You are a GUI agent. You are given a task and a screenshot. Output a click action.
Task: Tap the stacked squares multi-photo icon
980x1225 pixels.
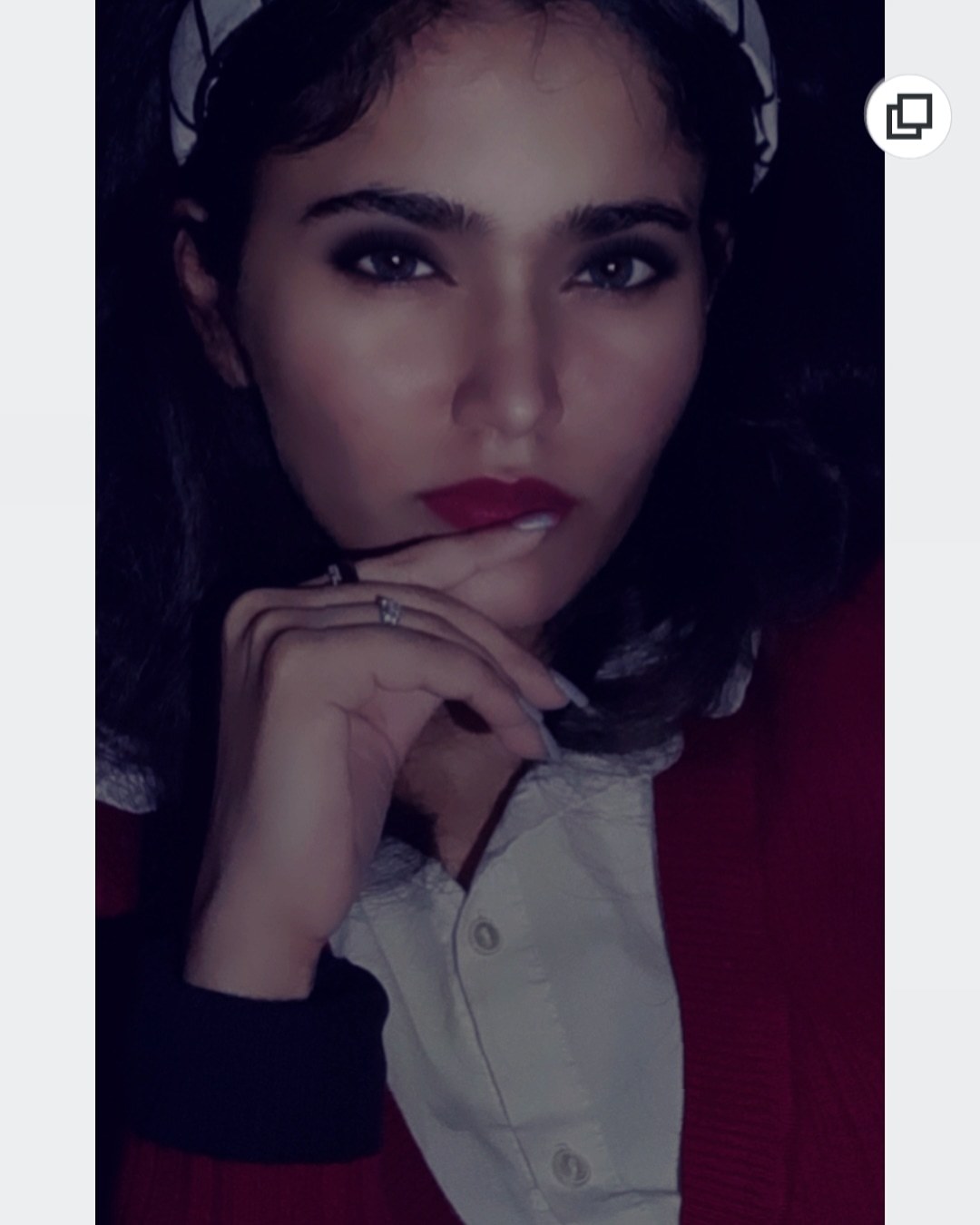pos(908,117)
